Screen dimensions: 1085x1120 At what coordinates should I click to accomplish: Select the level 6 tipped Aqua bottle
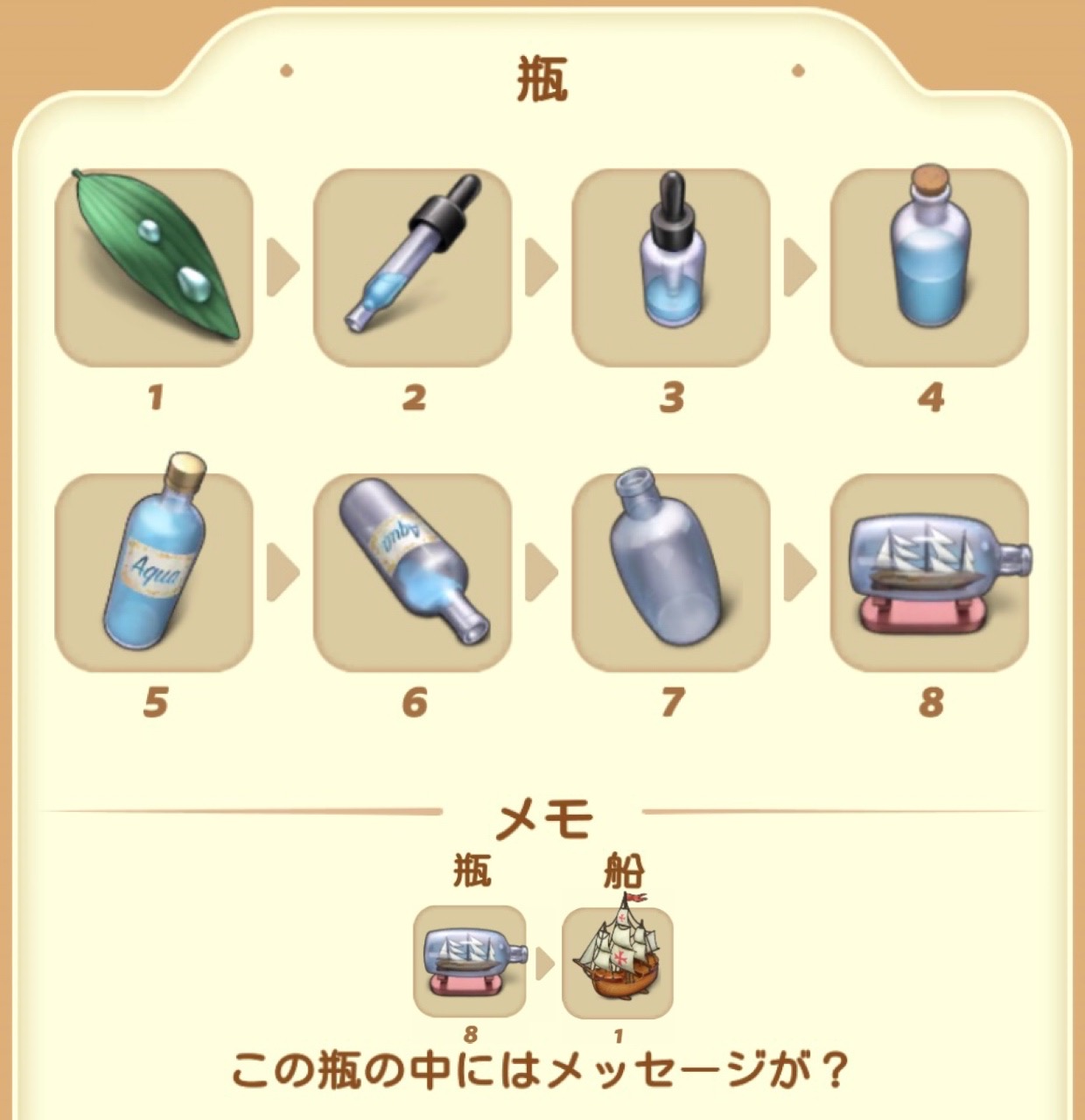click(x=412, y=572)
